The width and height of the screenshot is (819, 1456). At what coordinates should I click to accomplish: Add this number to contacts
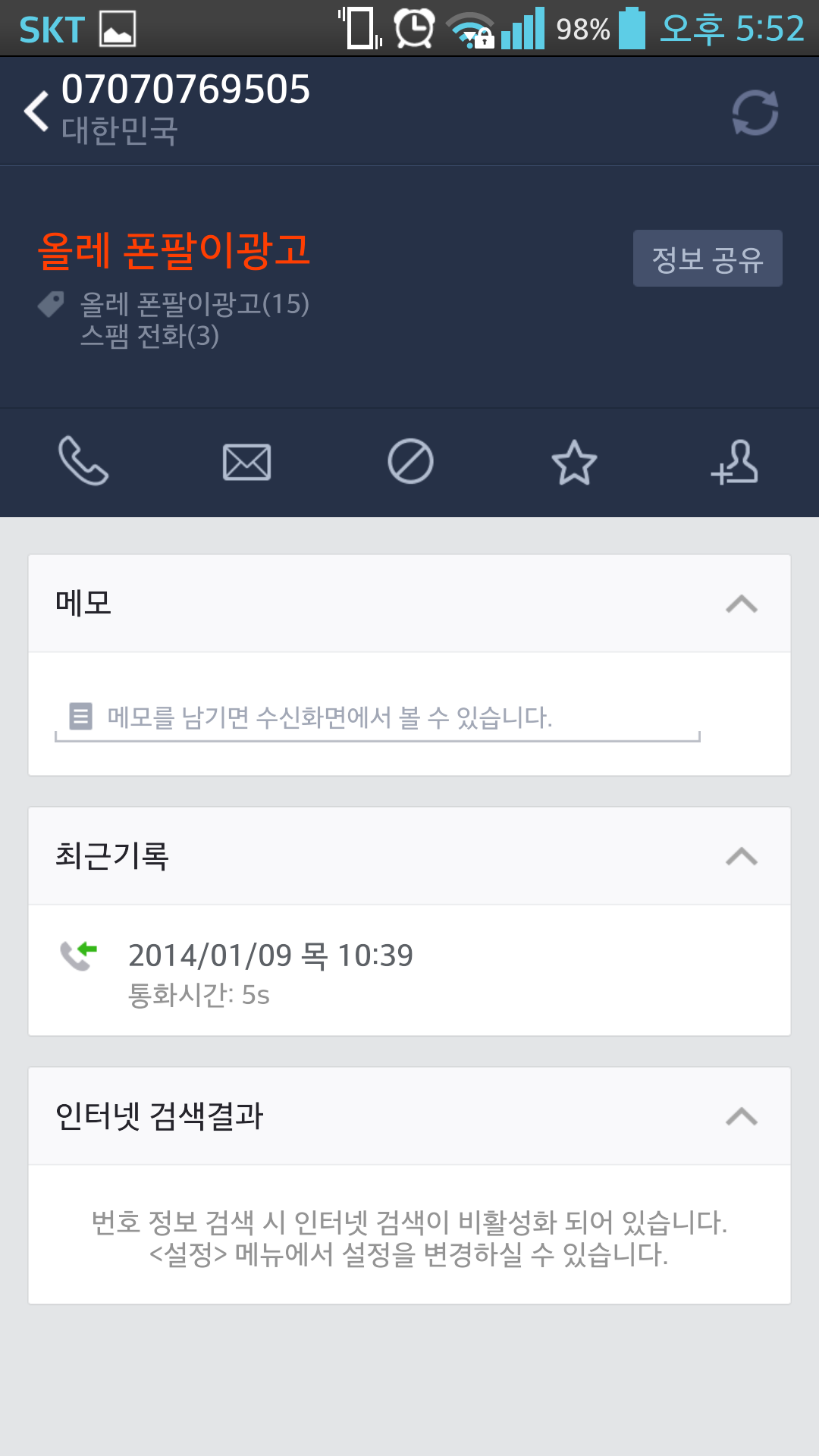(x=734, y=462)
